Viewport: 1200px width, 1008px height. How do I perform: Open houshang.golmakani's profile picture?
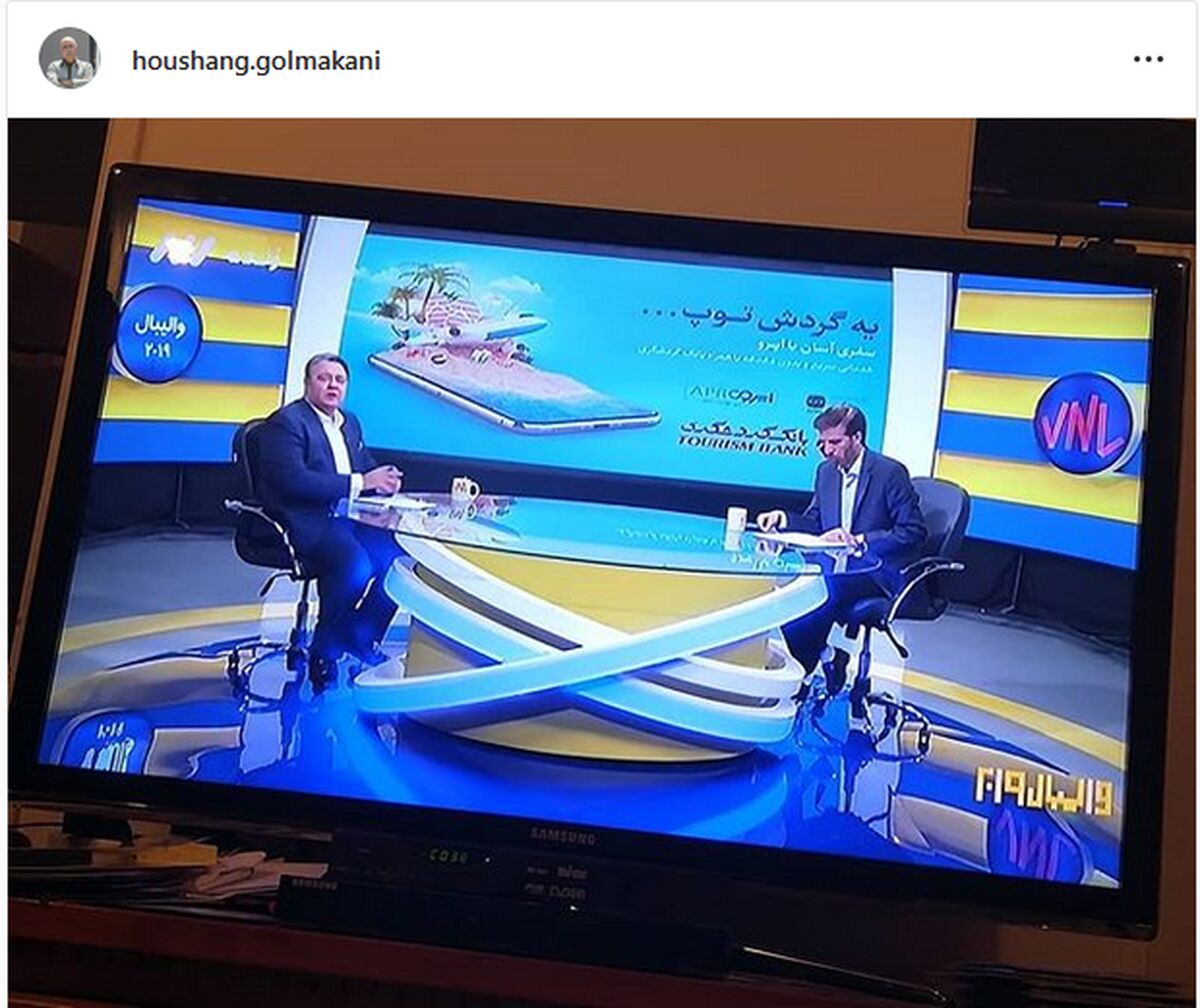69,58
